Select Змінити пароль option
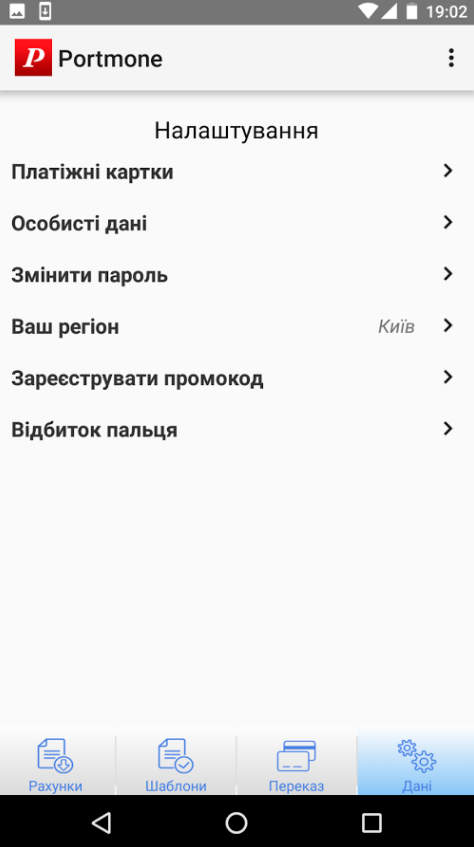 pos(237,275)
